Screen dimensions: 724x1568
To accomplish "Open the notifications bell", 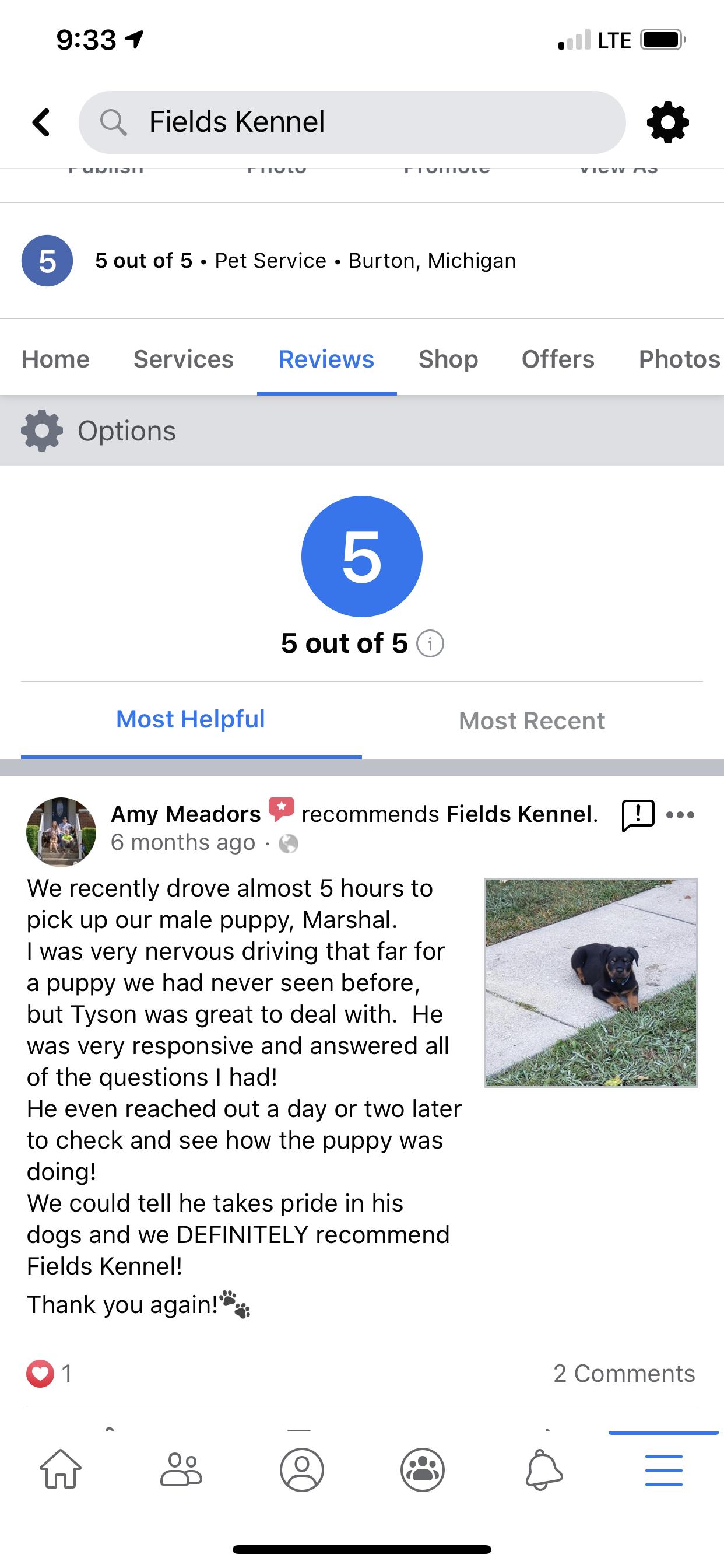I will pyautogui.click(x=543, y=1469).
